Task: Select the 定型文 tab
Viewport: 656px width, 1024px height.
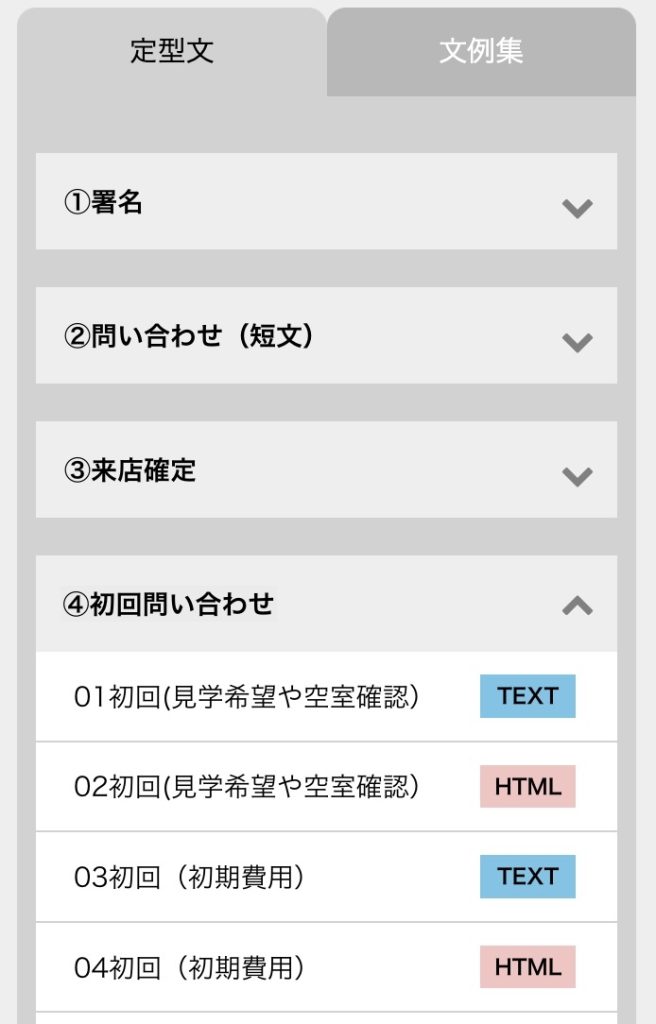Action: 172,52
